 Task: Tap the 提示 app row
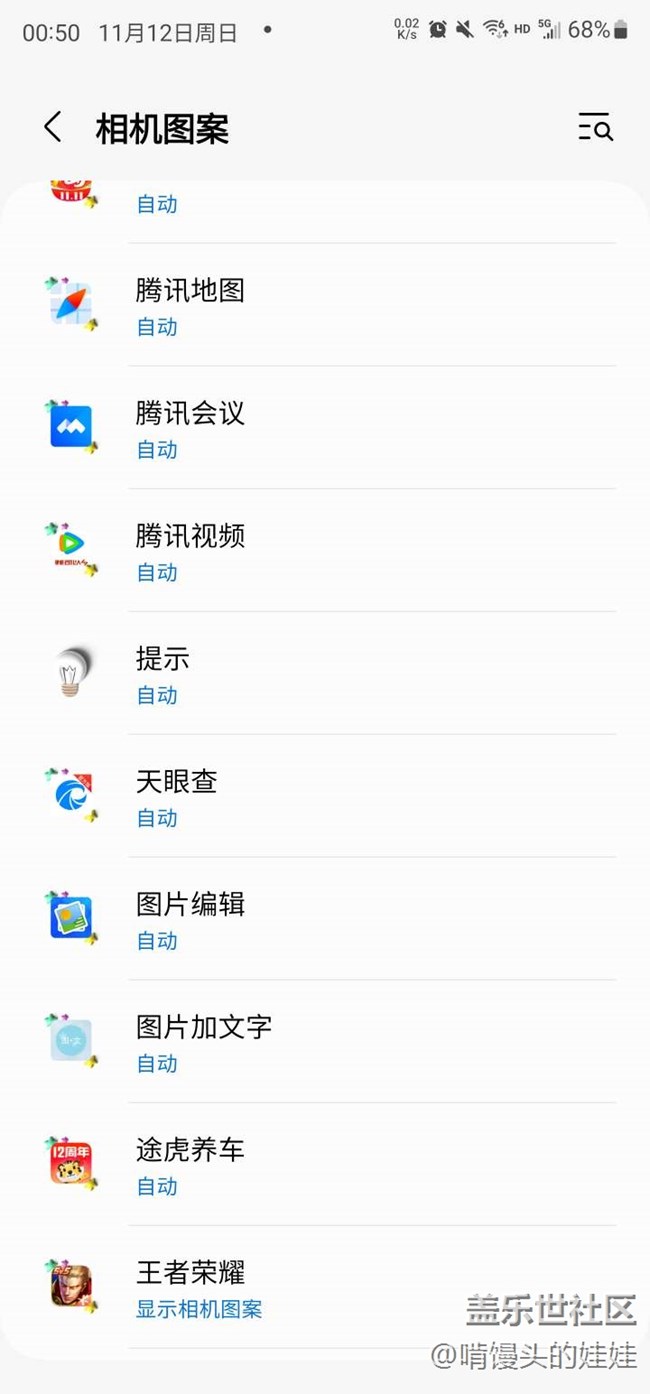(x=325, y=674)
